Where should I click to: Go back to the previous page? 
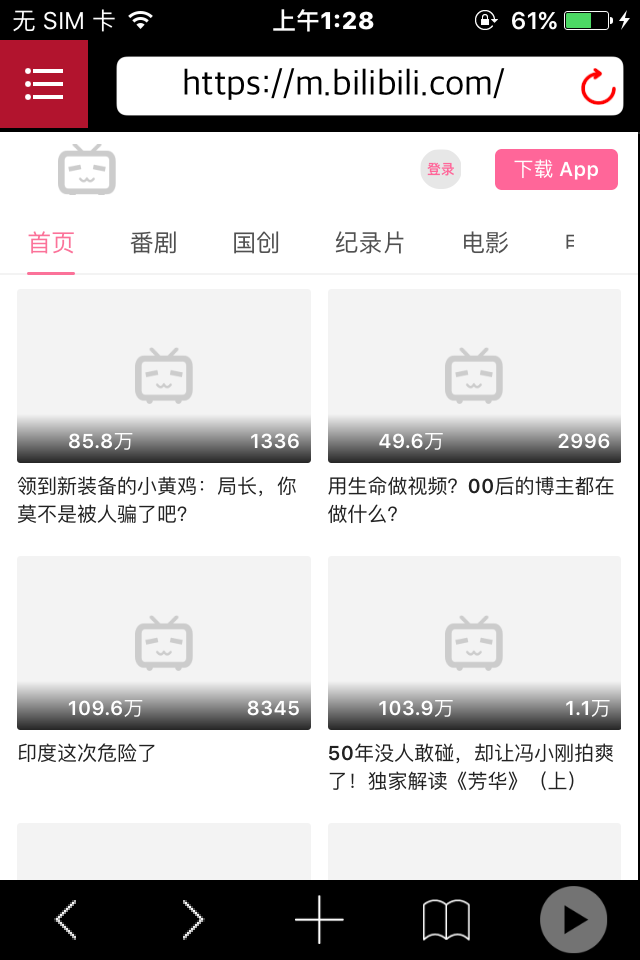click(x=66, y=919)
